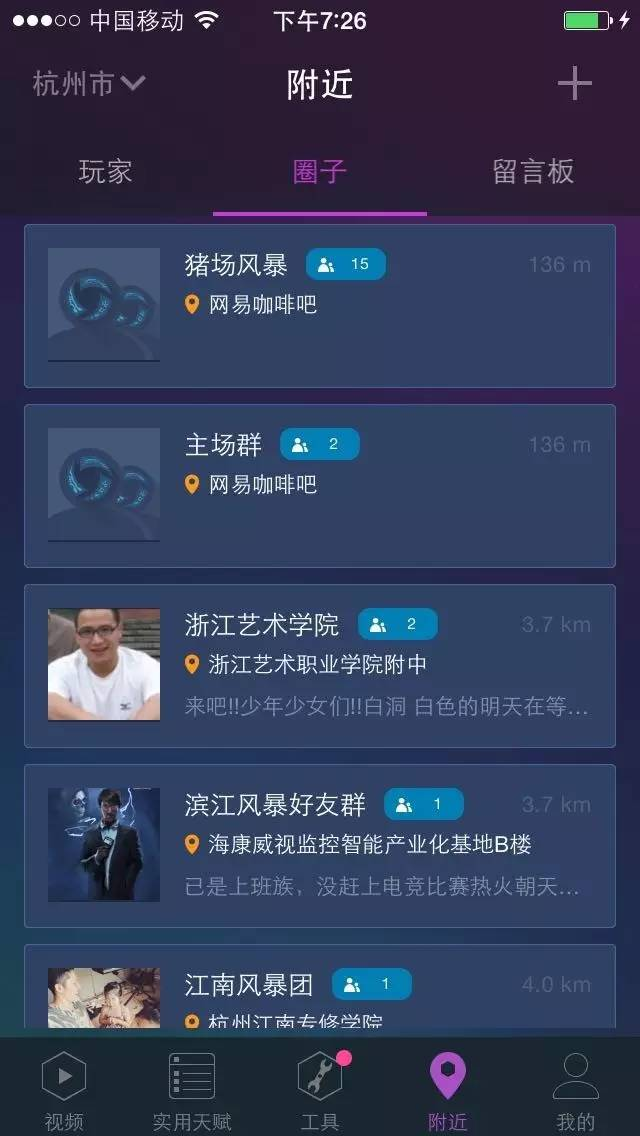This screenshot has width=640, height=1136.
Task: Tap the plus icon to create a circle
Action: [574, 84]
